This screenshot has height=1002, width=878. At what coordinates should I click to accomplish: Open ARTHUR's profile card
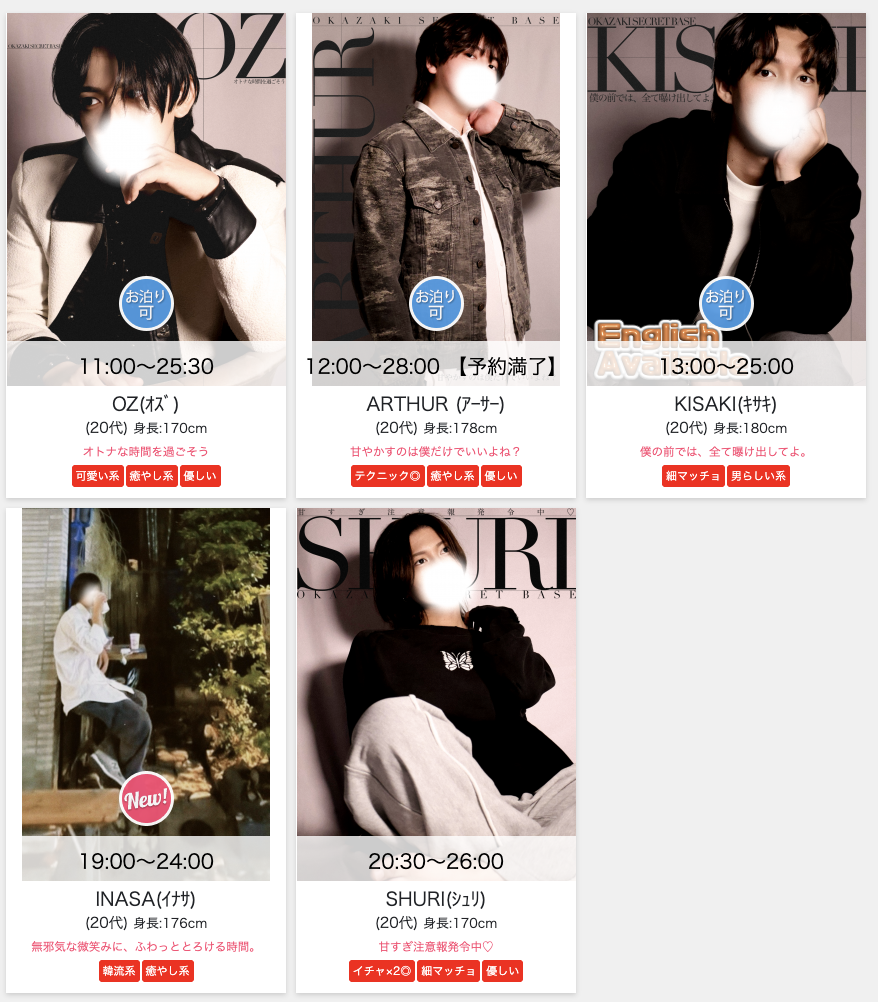click(x=436, y=200)
